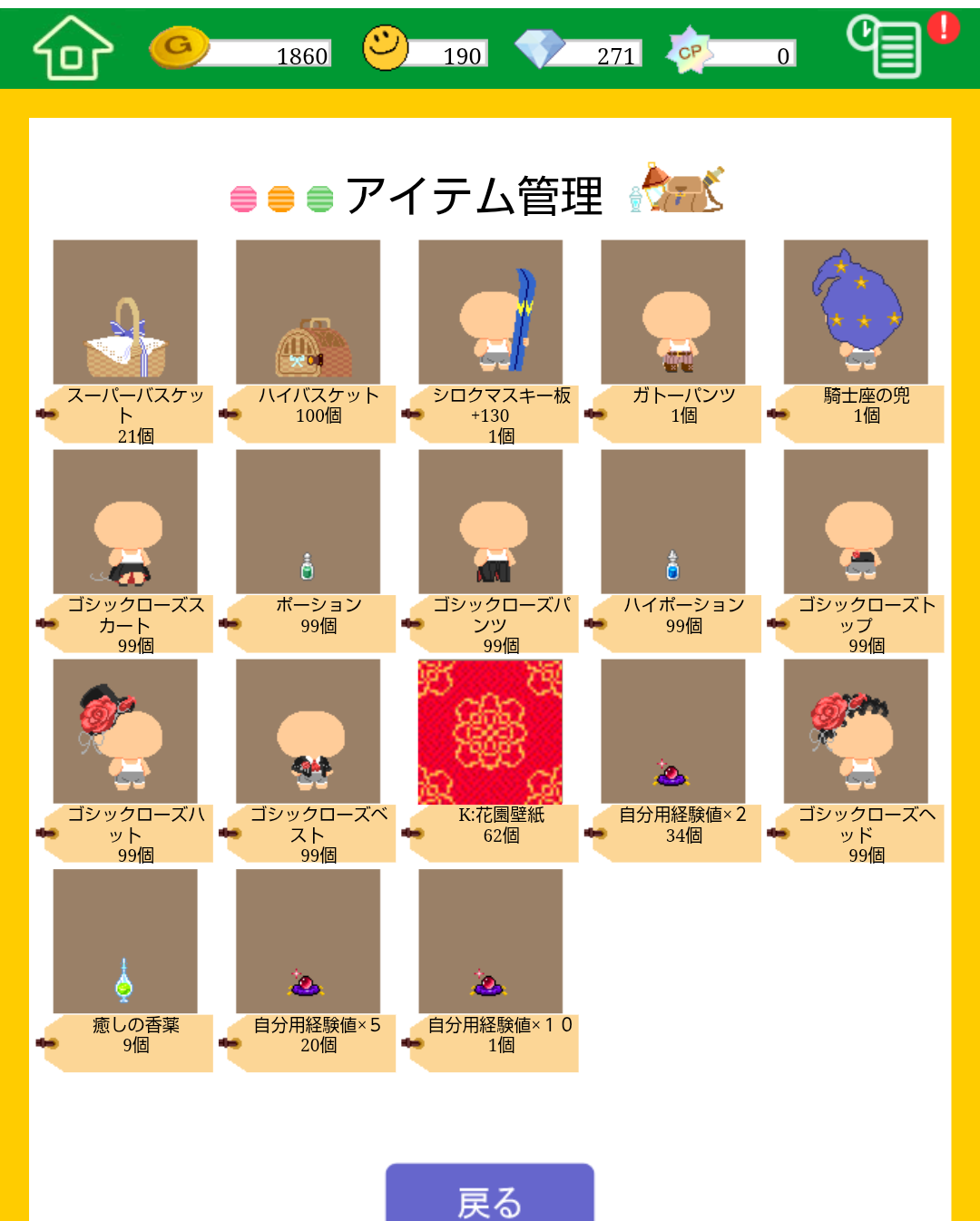Open the 騎士座の兜 item
Image resolution: width=980 pixels, height=1221 pixels.
click(x=856, y=312)
